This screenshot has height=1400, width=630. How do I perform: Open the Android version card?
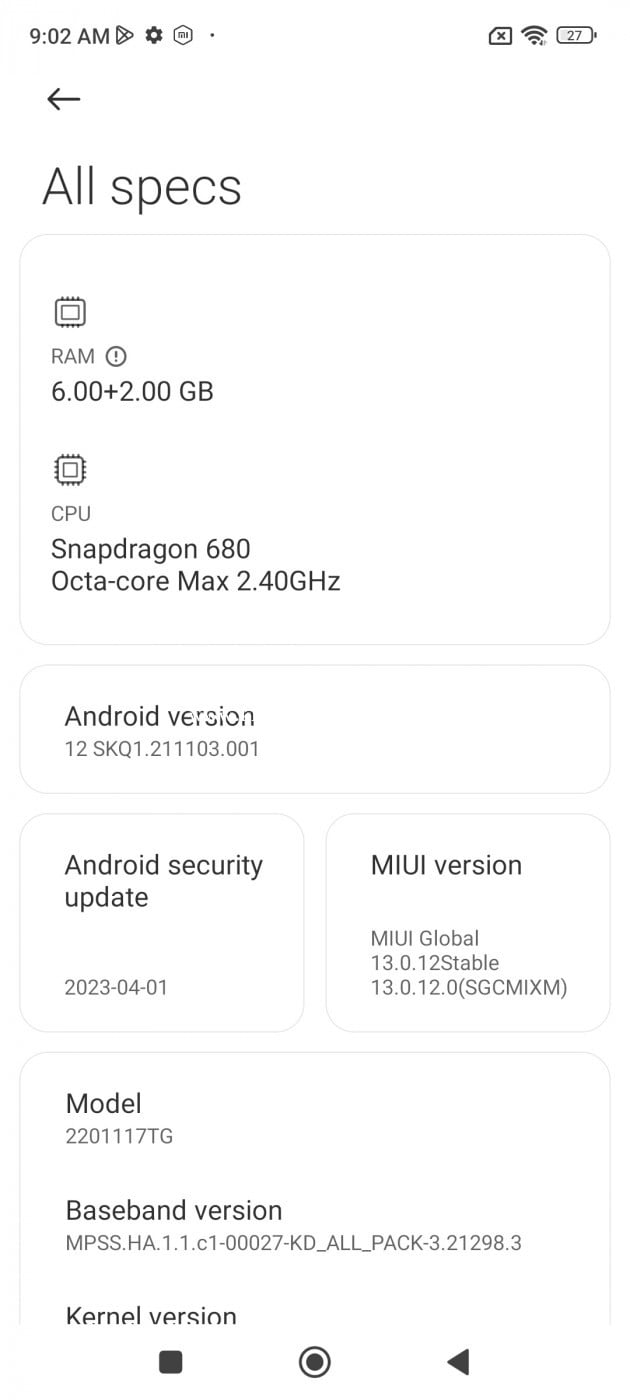tap(314, 730)
